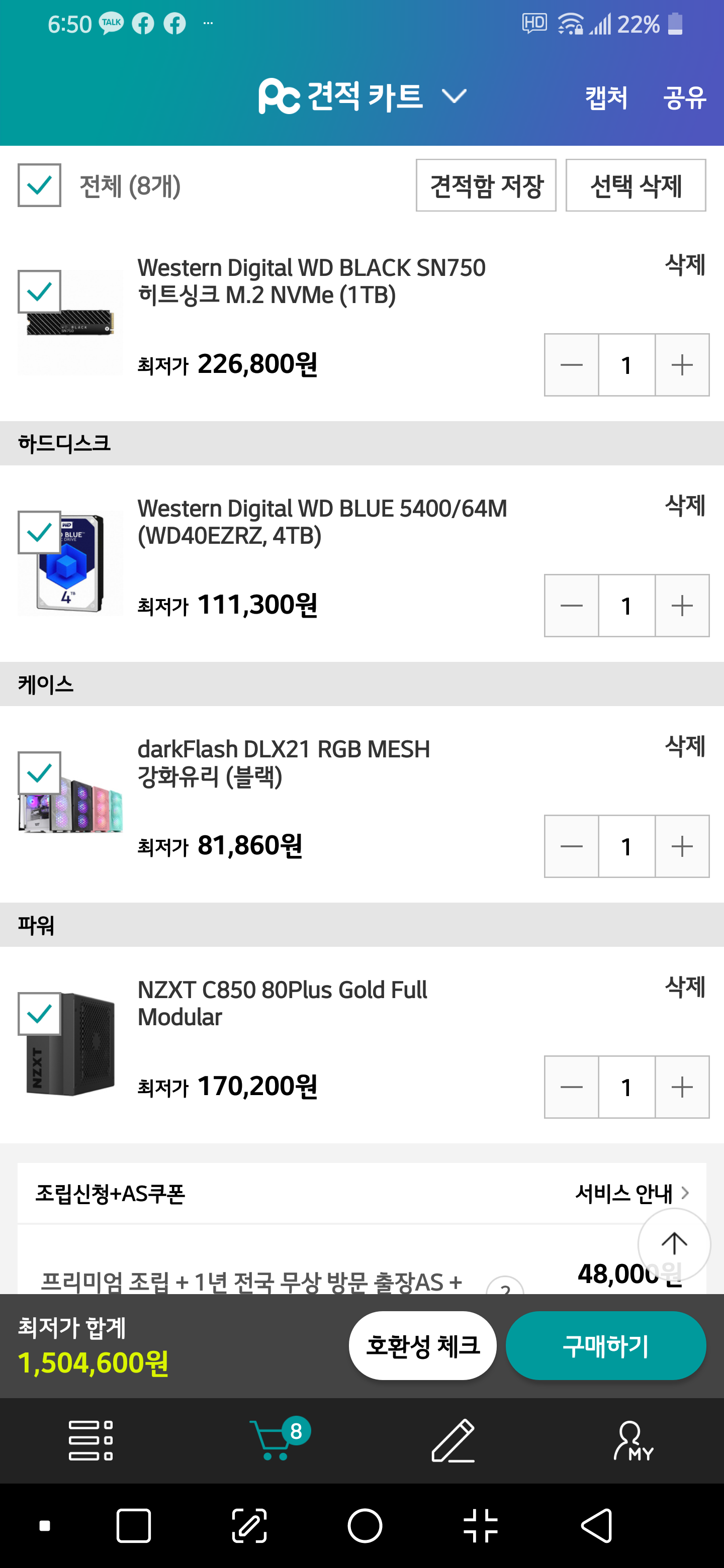The height and width of the screenshot is (1568, 724).
Task: Delete the WD BLACK SN750 item
Action: click(x=684, y=265)
